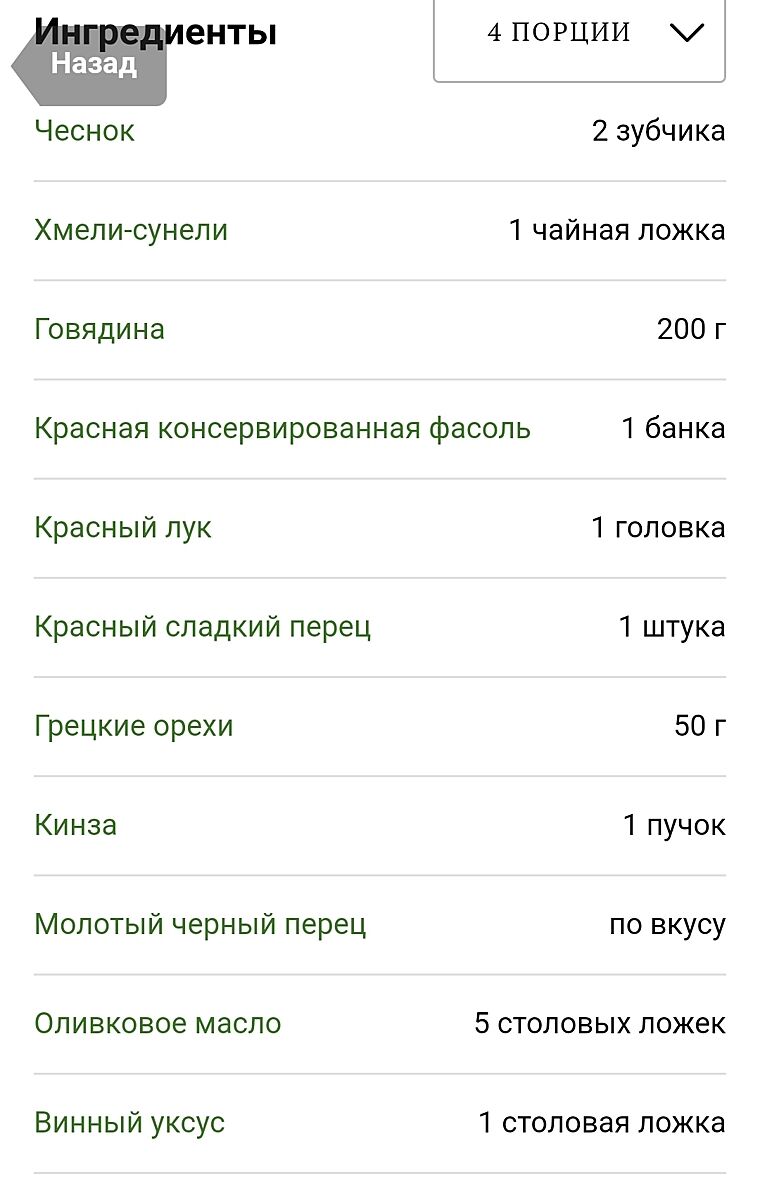760x1200 pixels.
Task: Open Красная консервированная фасоль ingredient link
Action: [x=282, y=429]
